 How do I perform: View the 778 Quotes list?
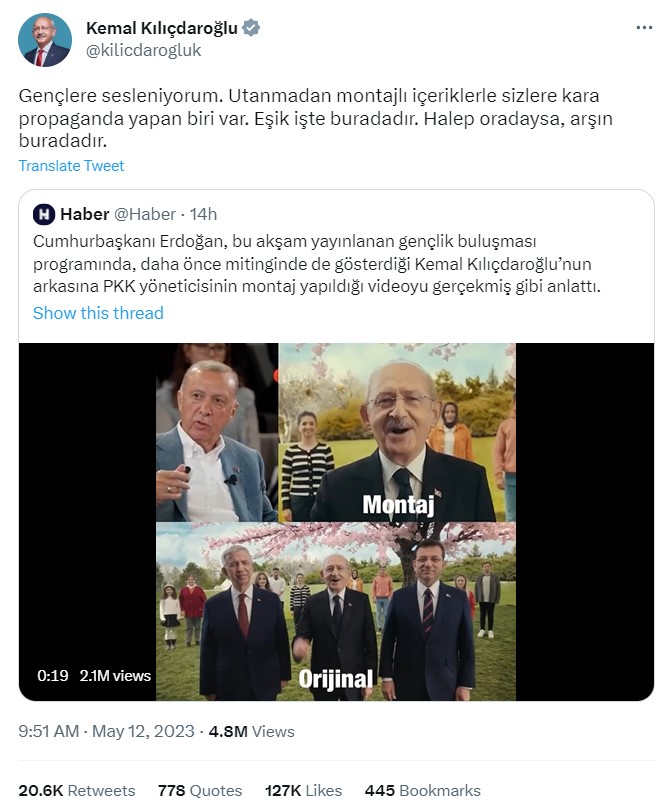coord(200,790)
